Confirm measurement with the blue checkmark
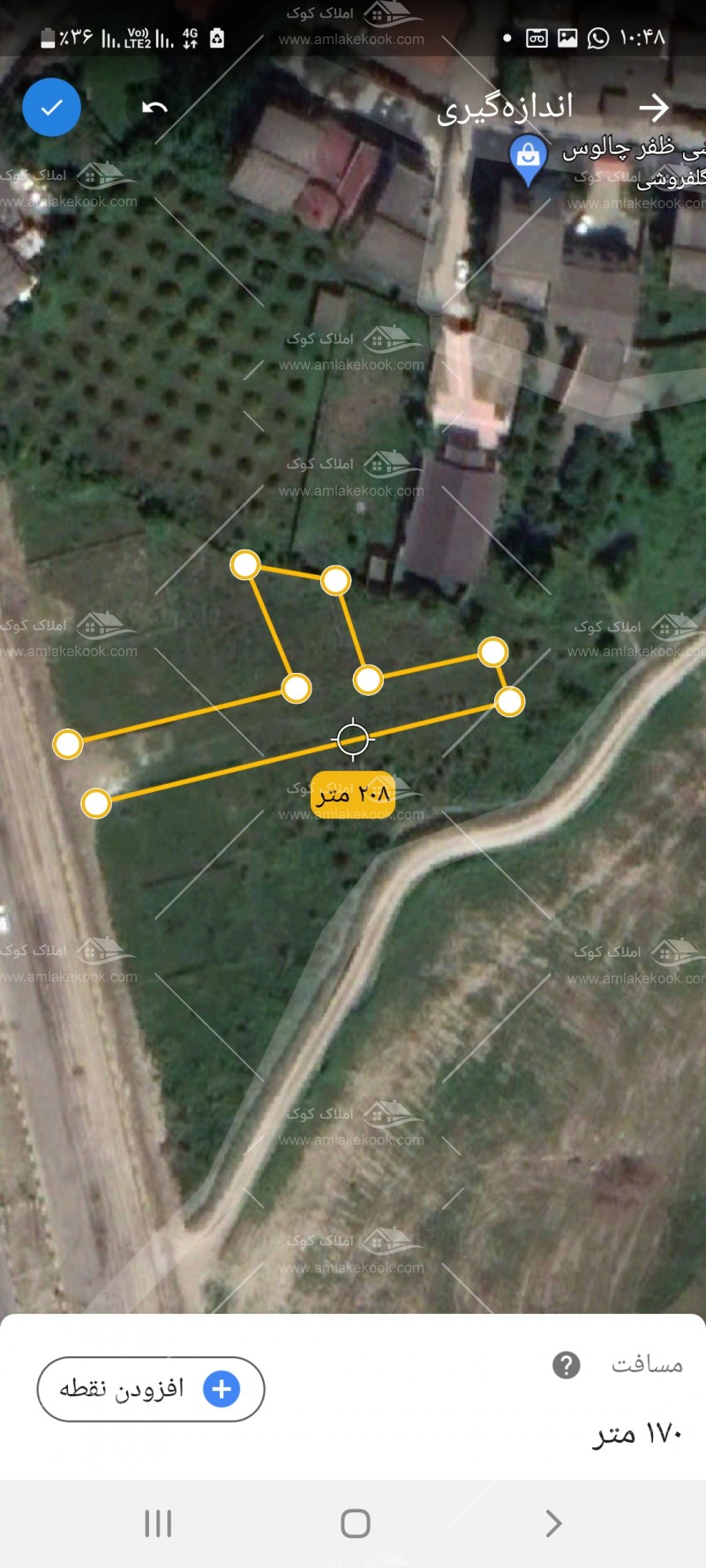Image resolution: width=706 pixels, height=1568 pixels. [x=51, y=108]
